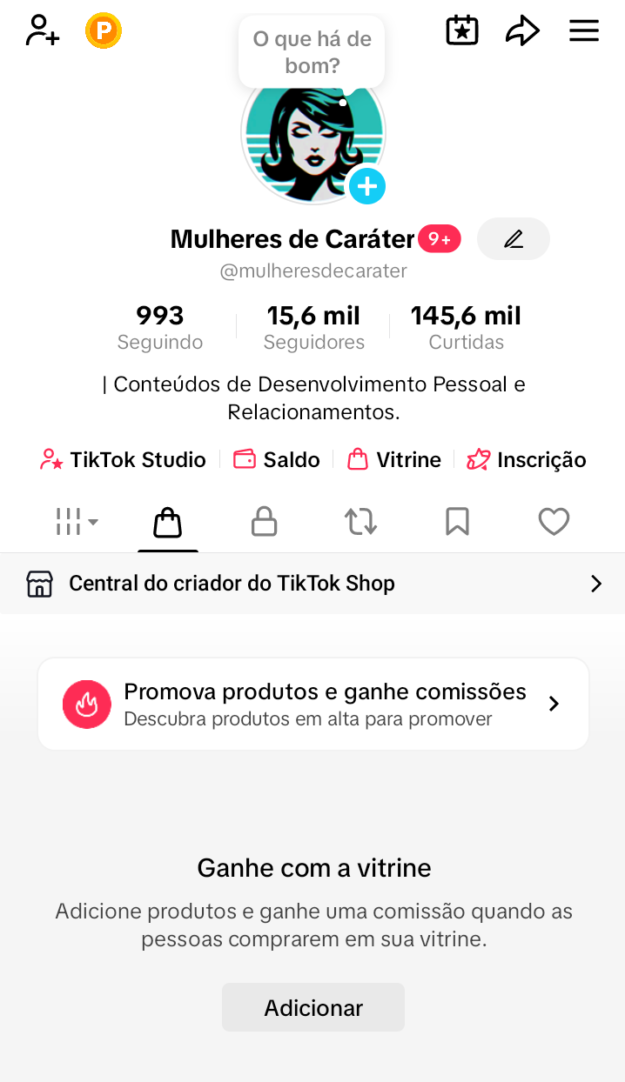Viewport: 625px width, 1082px height.
Task: Open Central do criador do TikTok Shop
Action: pos(312,583)
